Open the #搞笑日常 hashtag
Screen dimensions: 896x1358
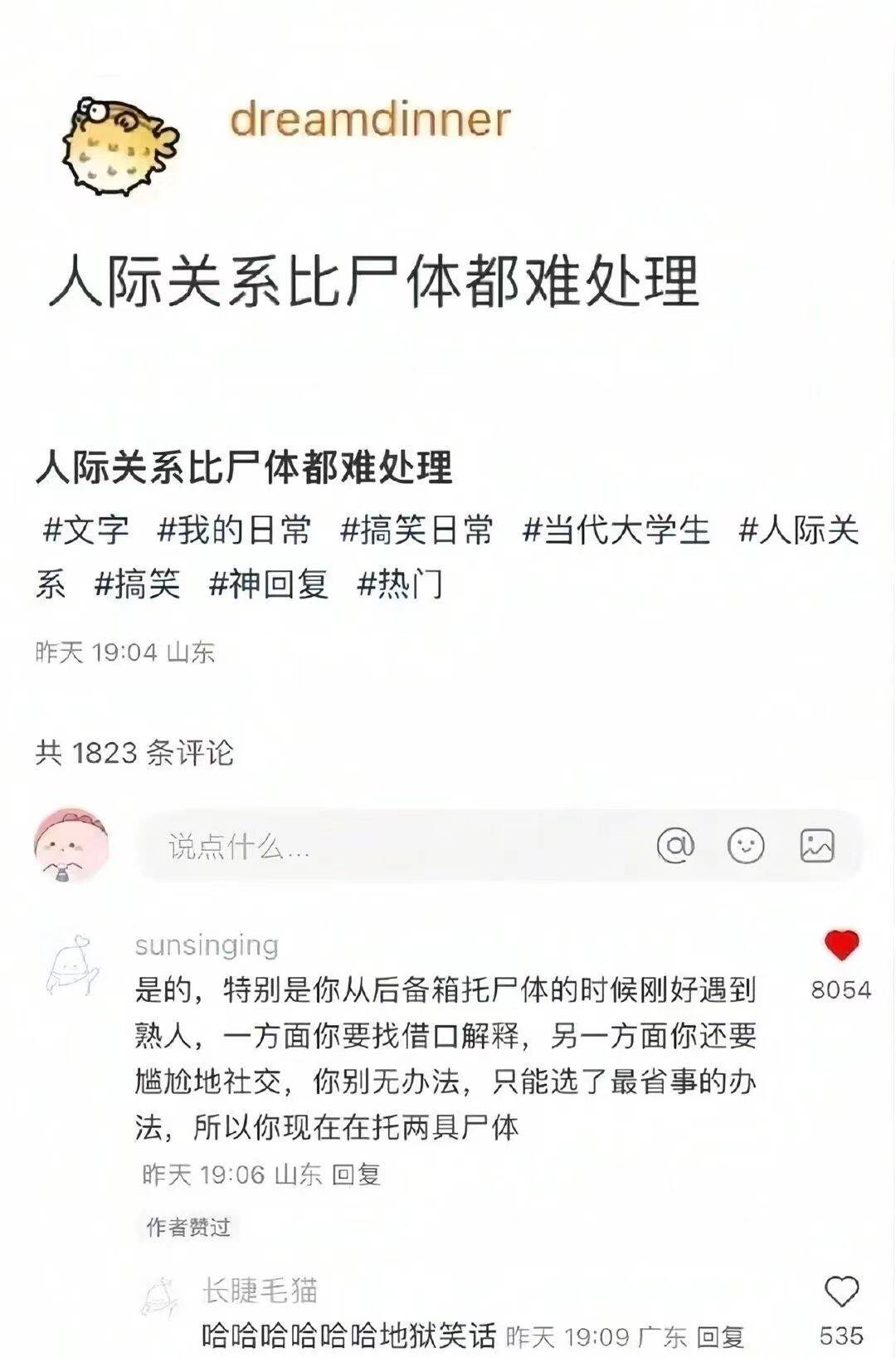click(x=416, y=530)
